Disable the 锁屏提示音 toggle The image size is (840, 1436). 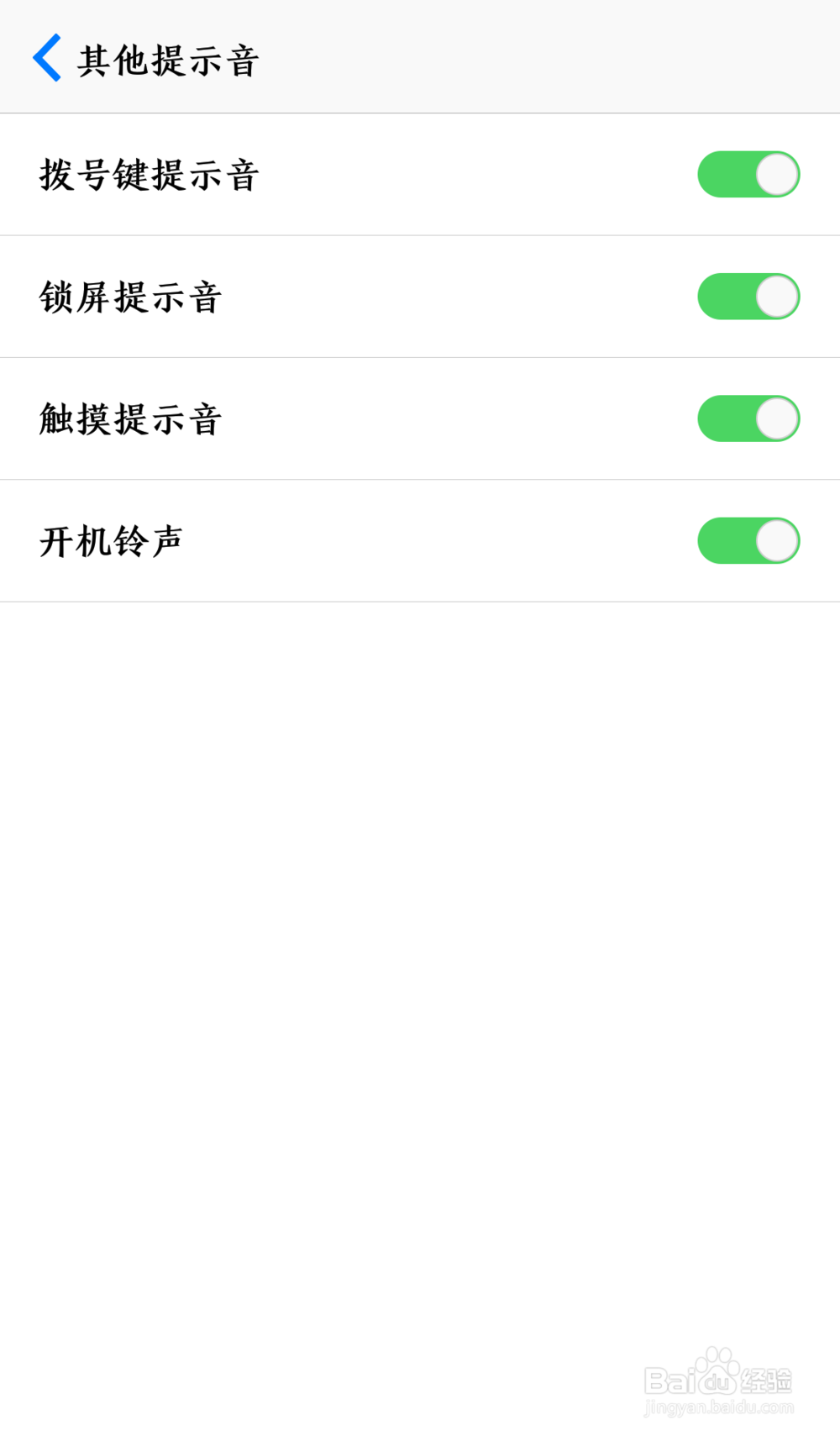pyautogui.click(x=748, y=297)
